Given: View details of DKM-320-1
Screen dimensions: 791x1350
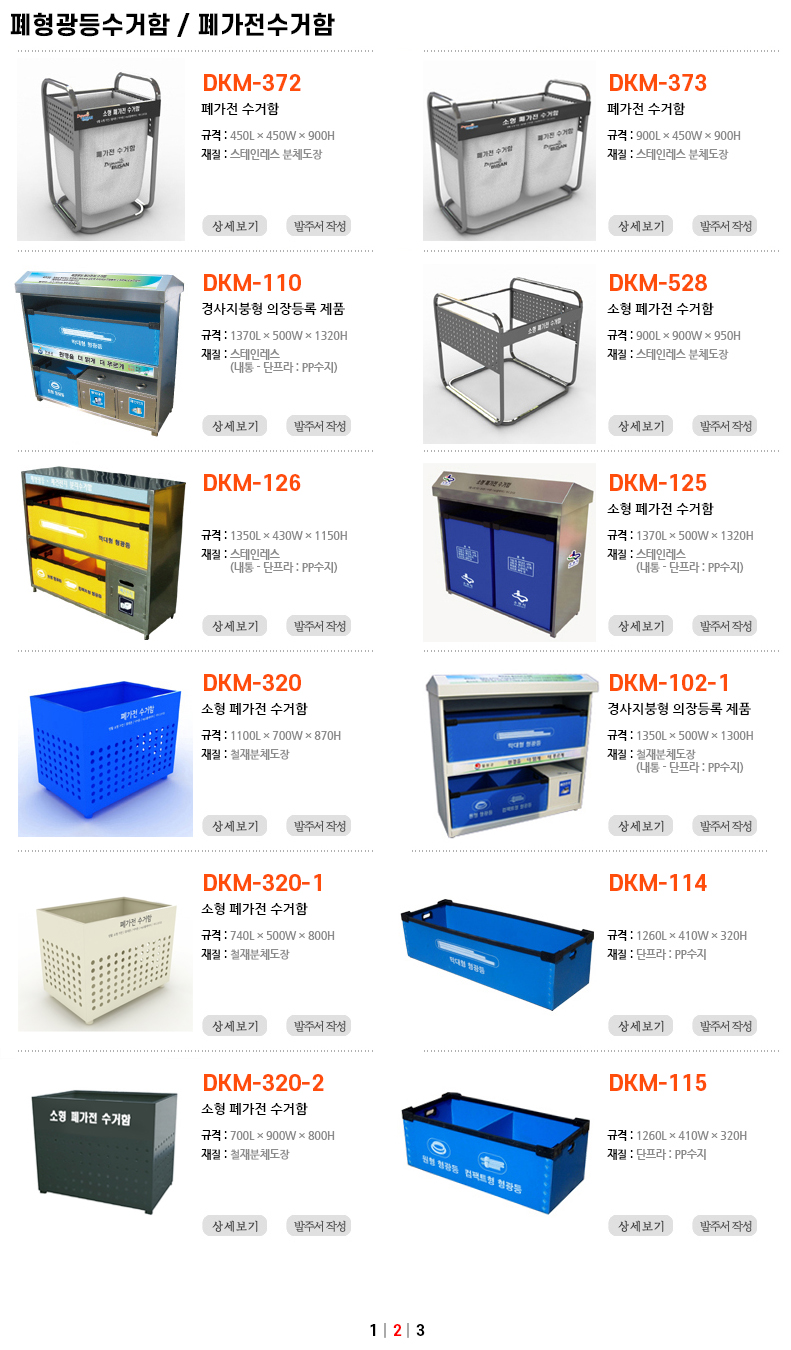Looking at the screenshot, I should (234, 1026).
